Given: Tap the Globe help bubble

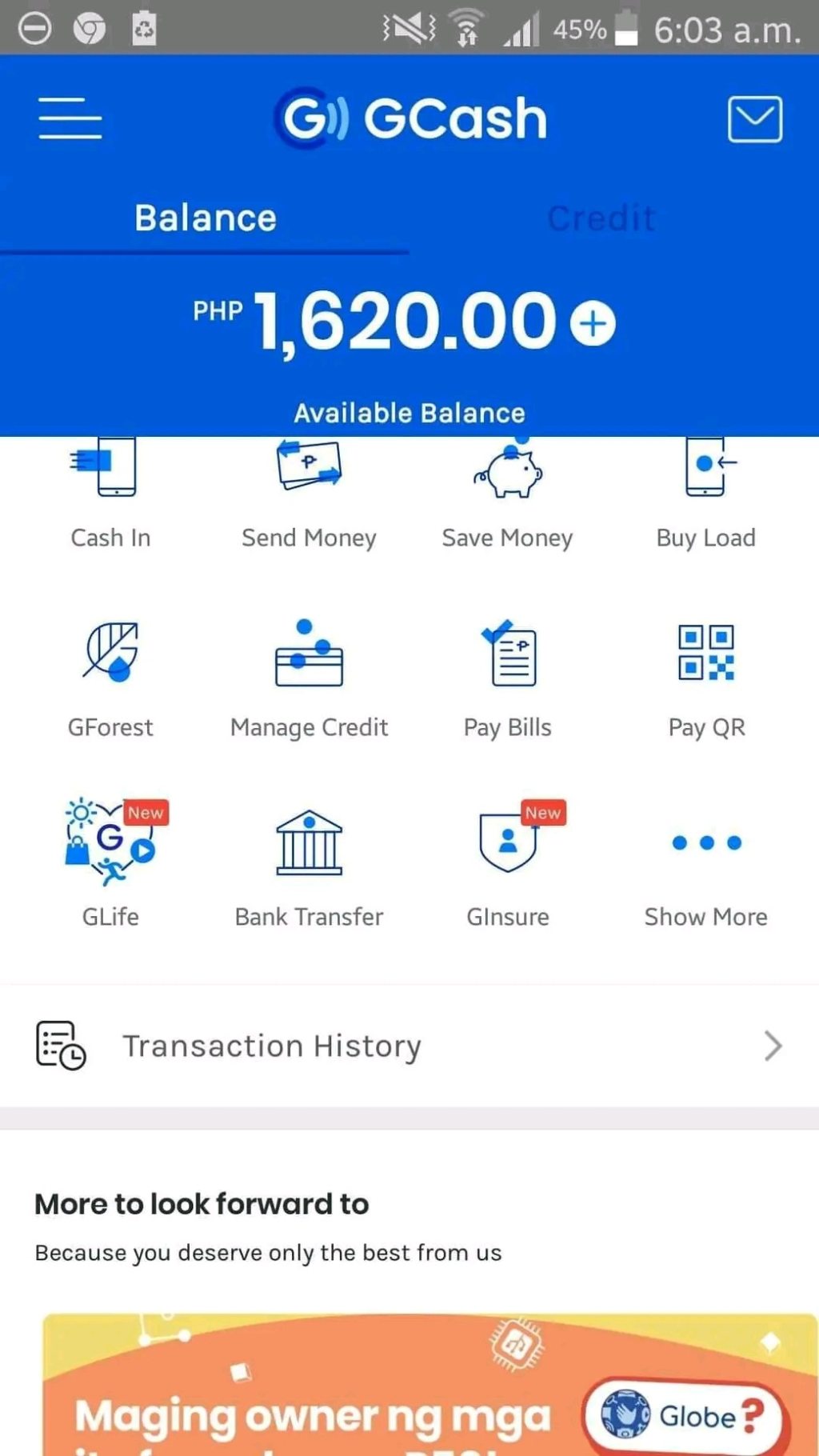Looking at the screenshot, I should pos(684,1416).
